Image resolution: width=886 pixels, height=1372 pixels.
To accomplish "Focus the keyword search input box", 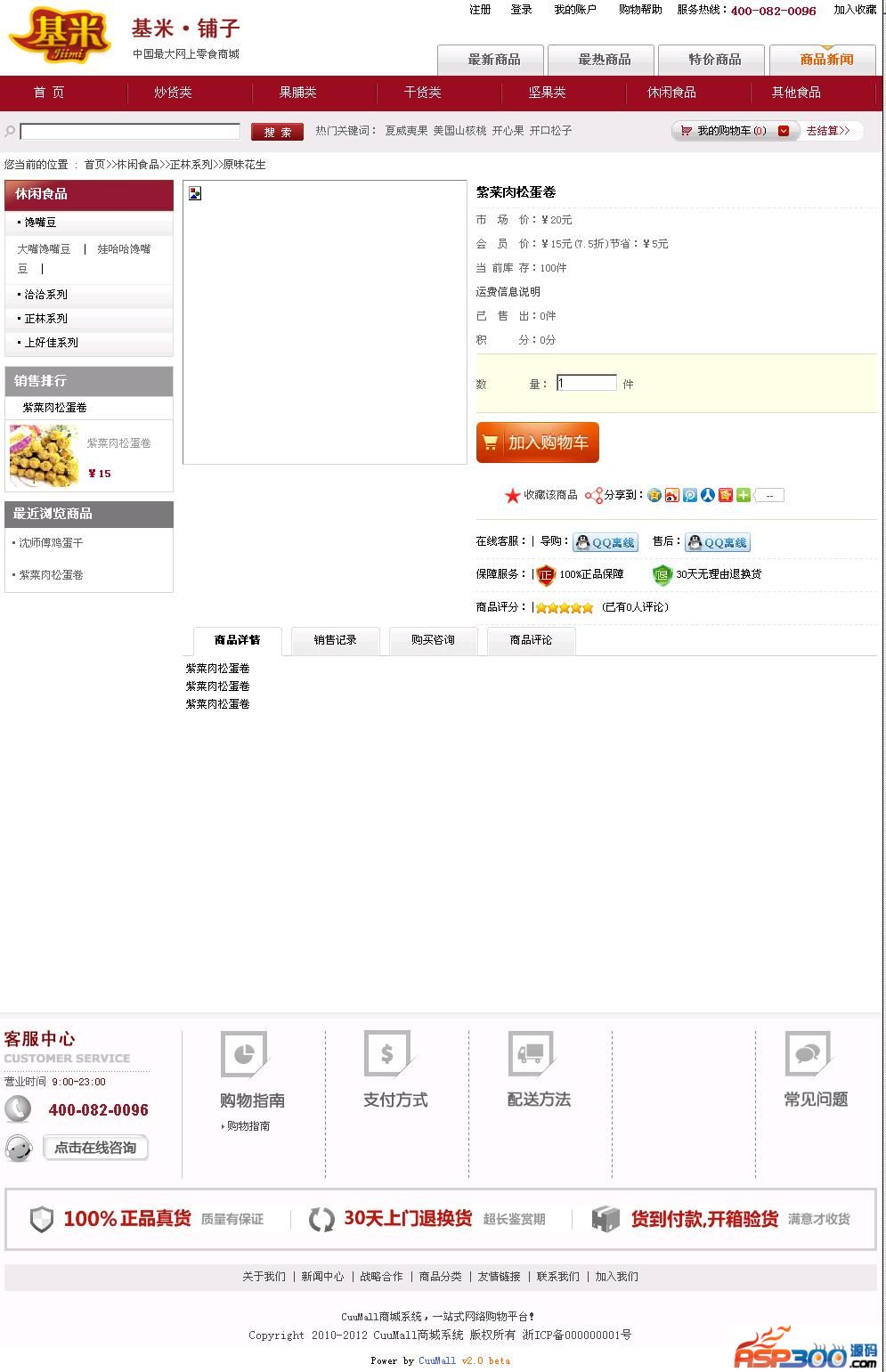I will [130, 132].
